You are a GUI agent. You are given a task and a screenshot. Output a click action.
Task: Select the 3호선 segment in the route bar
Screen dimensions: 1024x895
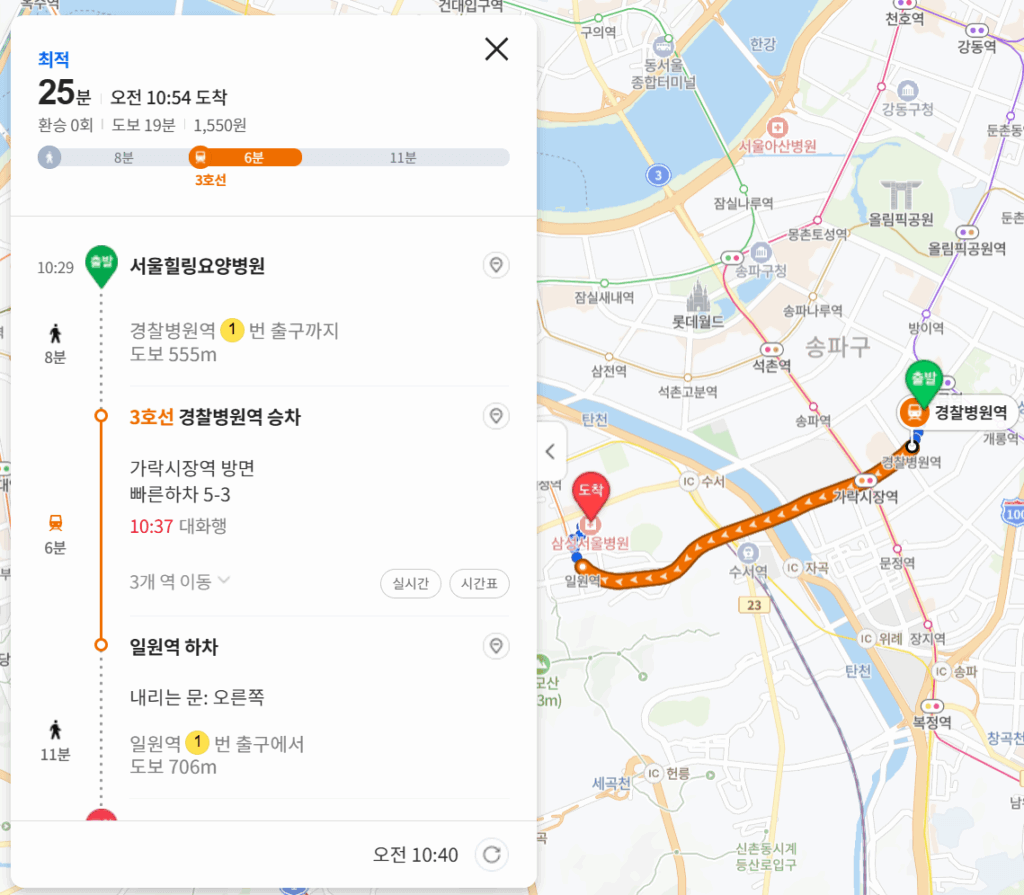pyautogui.click(x=245, y=157)
